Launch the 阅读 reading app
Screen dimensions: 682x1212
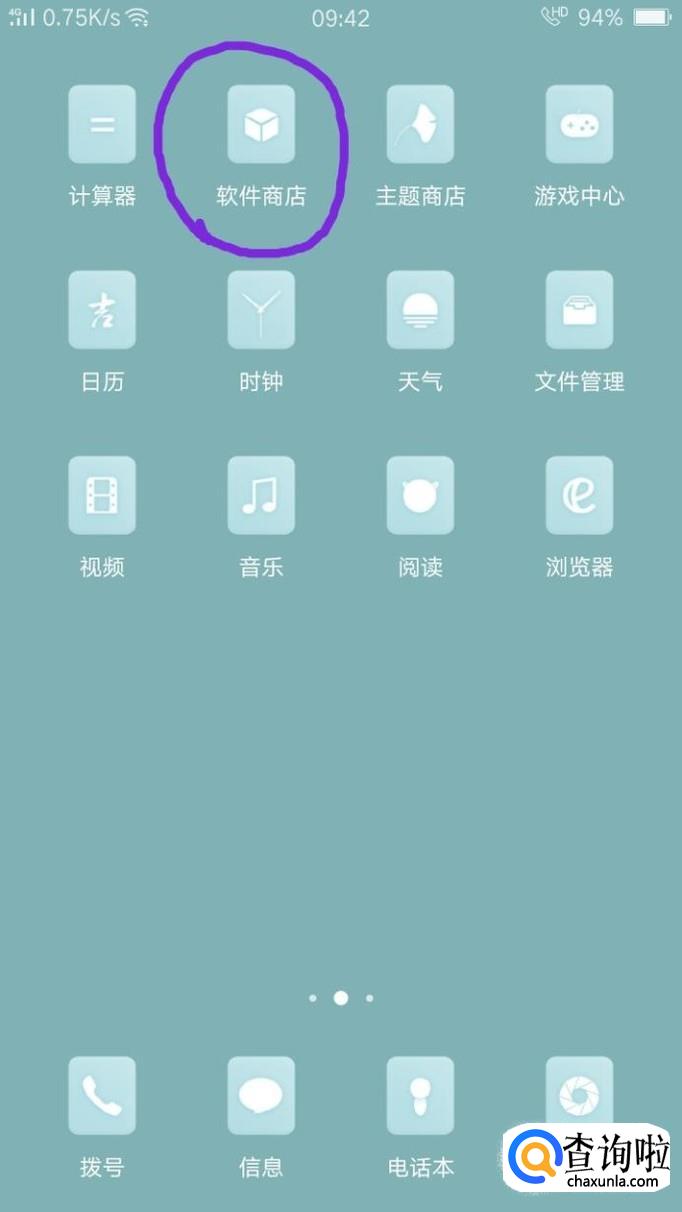coord(420,496)
